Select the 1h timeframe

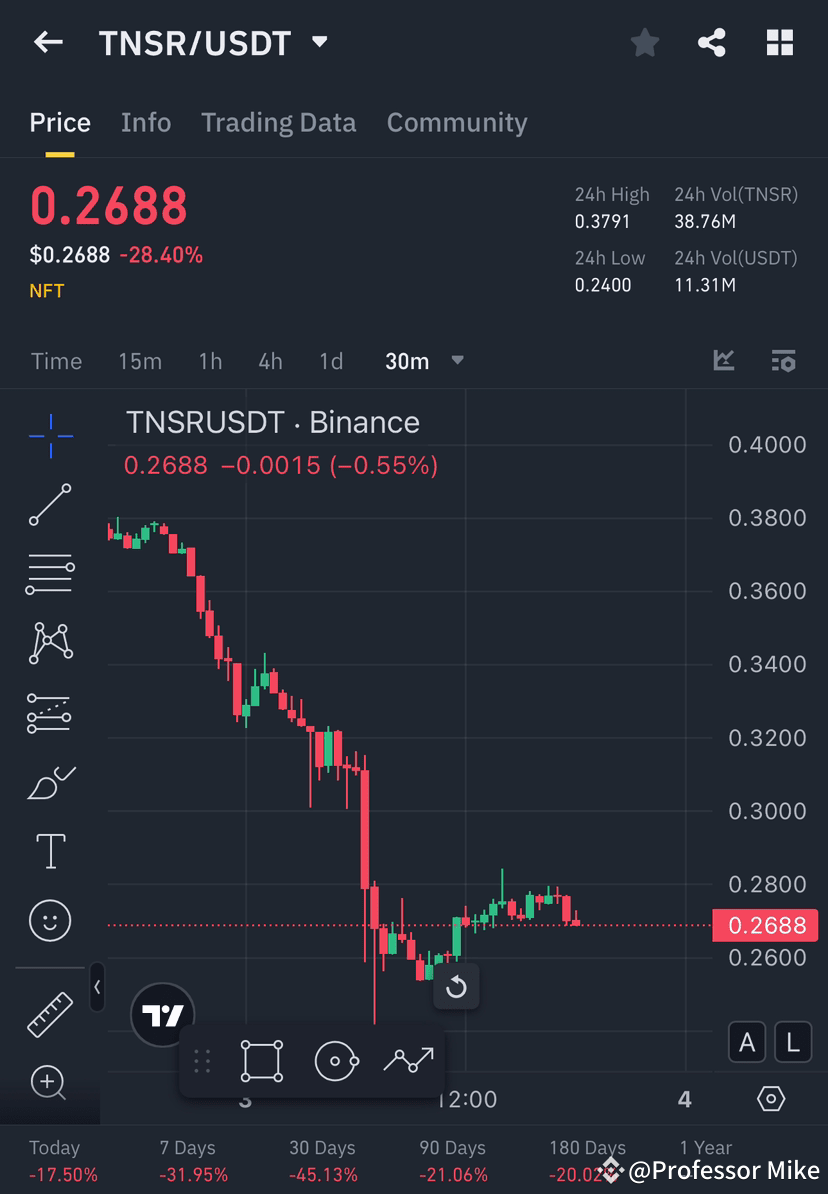[x=210, y=361]
